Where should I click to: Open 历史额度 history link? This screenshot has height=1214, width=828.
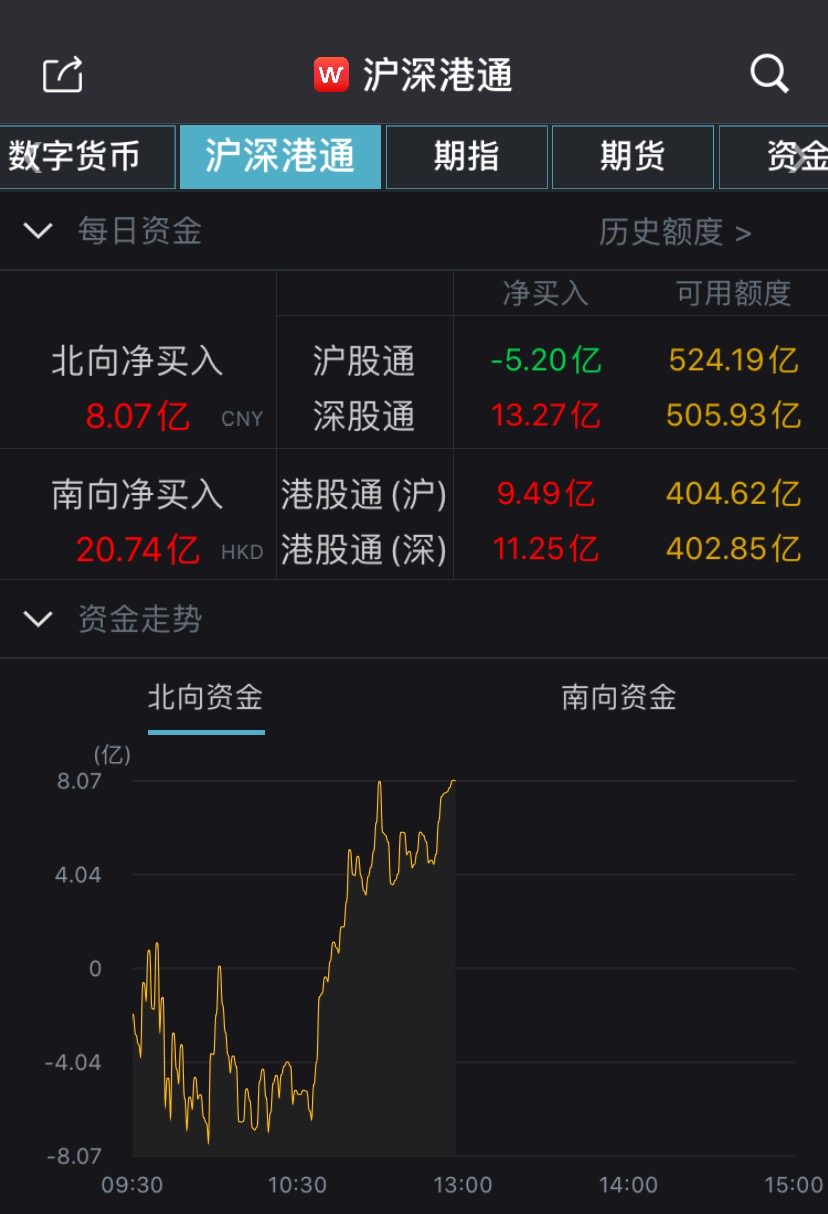tap(675, 232)
